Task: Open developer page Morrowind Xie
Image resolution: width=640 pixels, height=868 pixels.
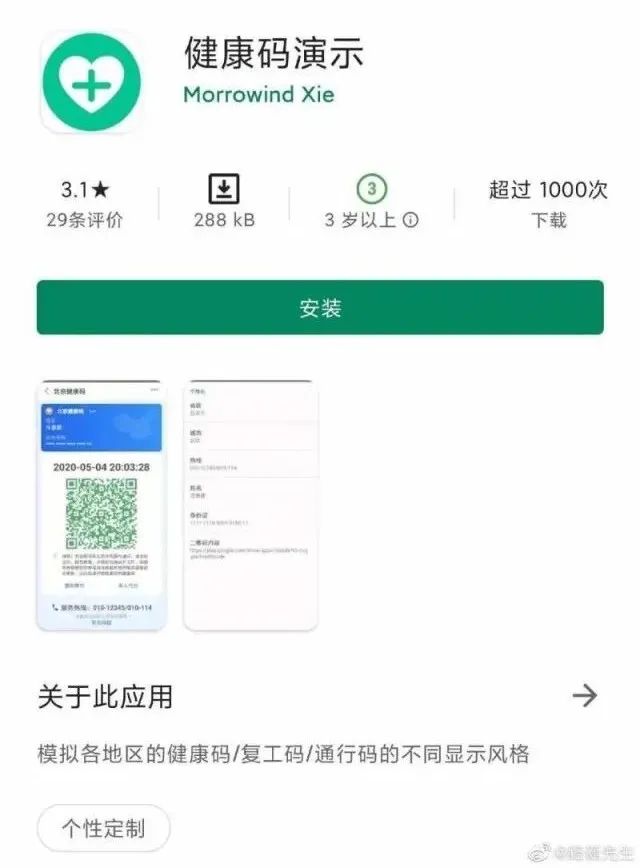Action: tap(259, 95)
